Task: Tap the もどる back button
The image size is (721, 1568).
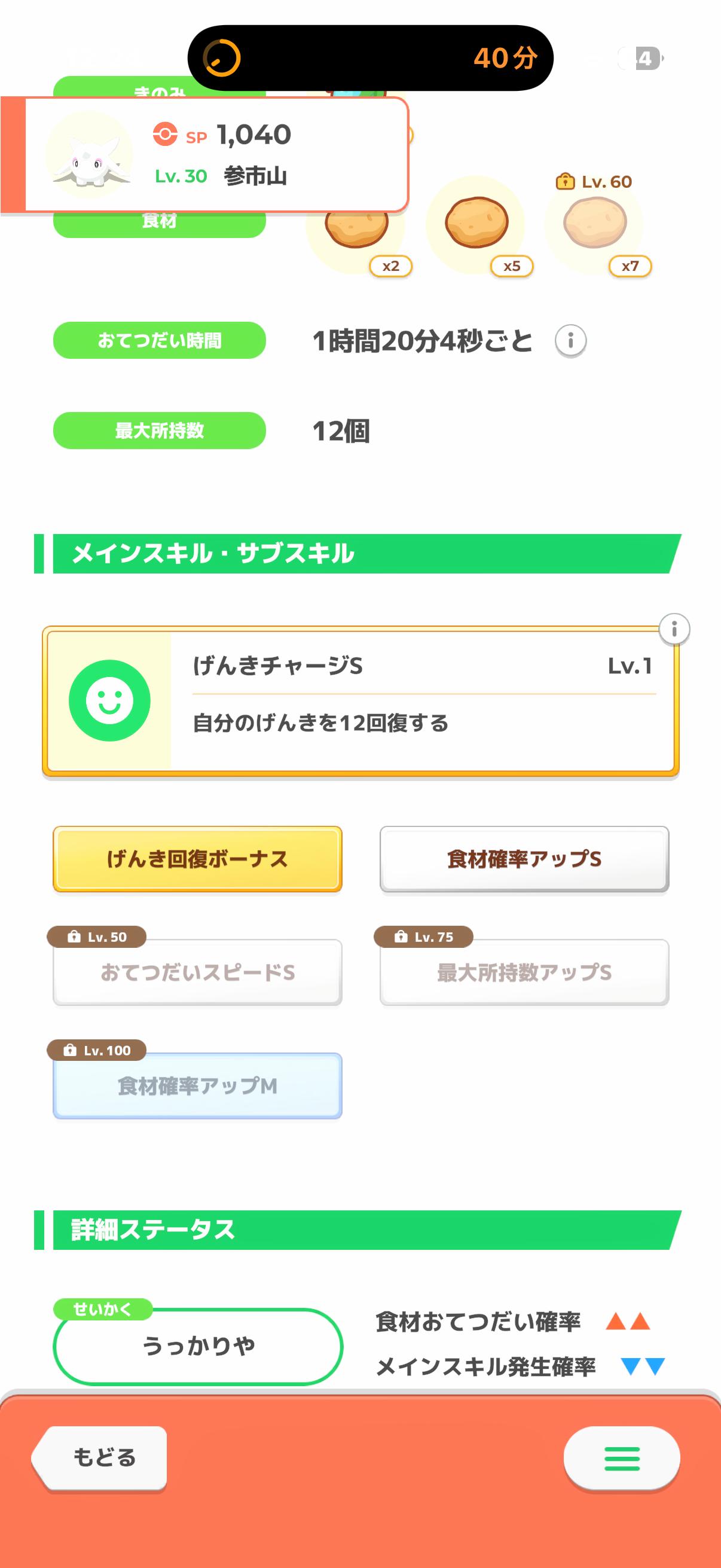Action: tap(100, 1458)
